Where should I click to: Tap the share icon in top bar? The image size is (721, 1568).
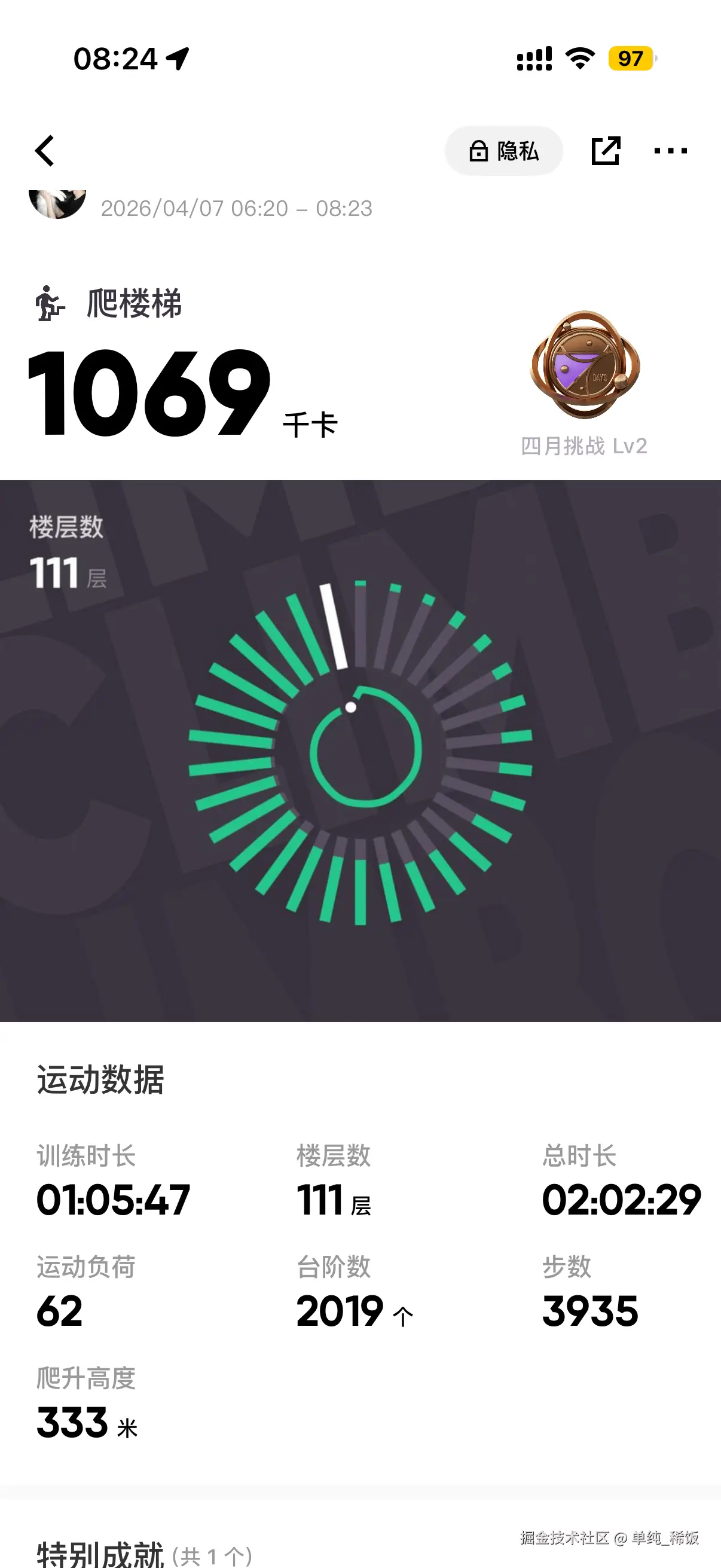607,150
